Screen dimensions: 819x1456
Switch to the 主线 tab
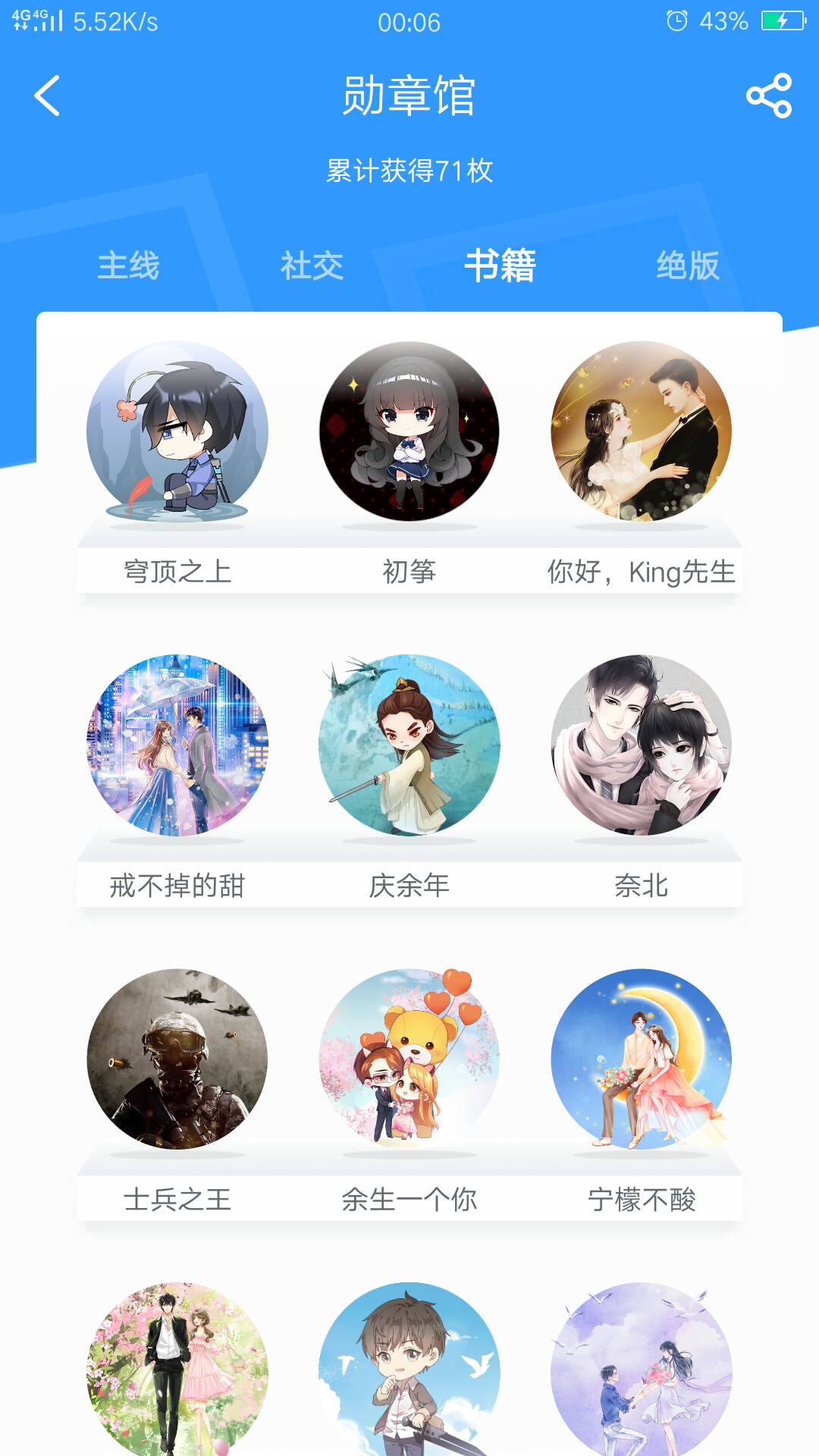tap(128, 265)
